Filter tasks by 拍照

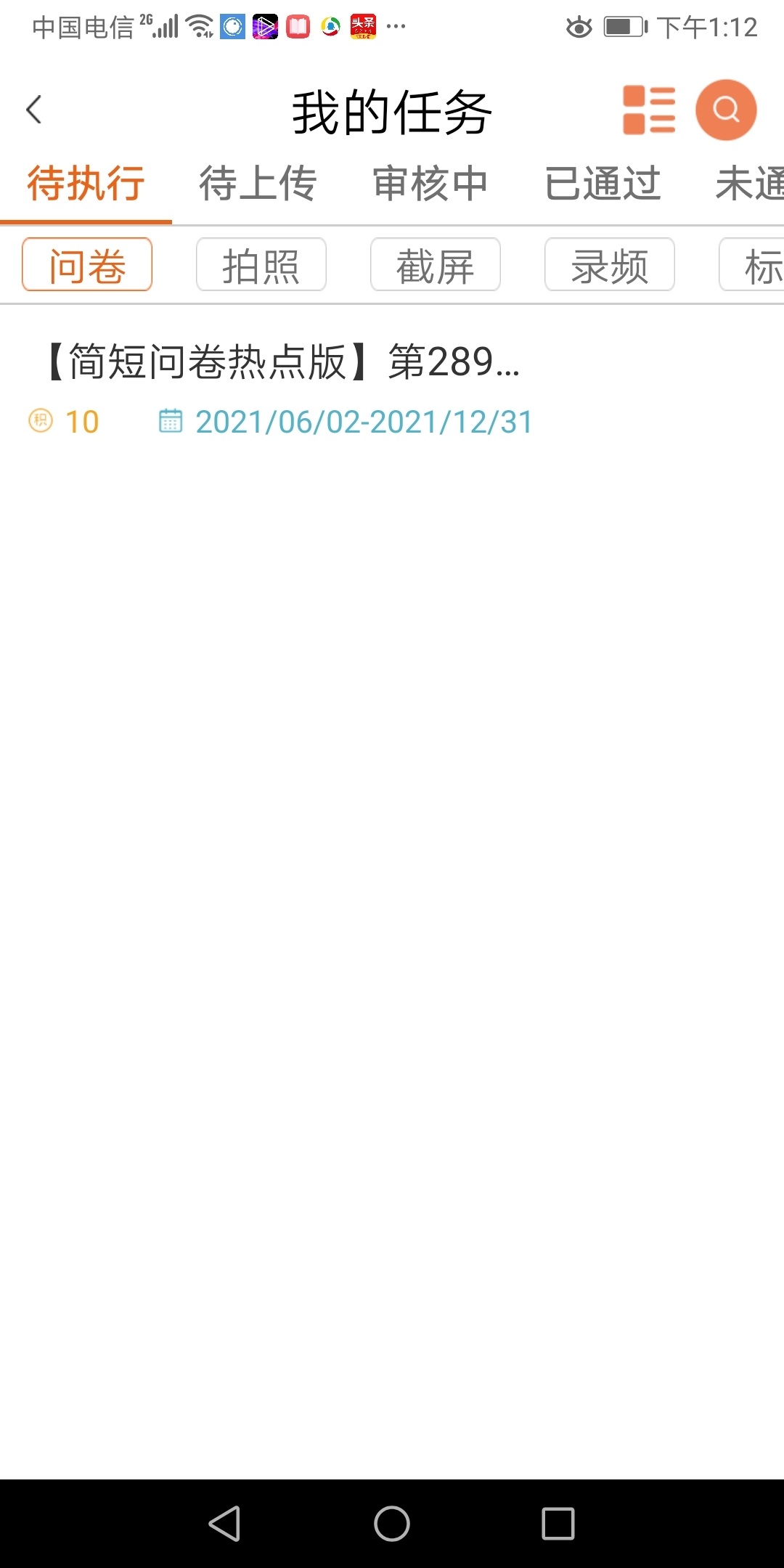pyautogui.click(x=261, y=265)
